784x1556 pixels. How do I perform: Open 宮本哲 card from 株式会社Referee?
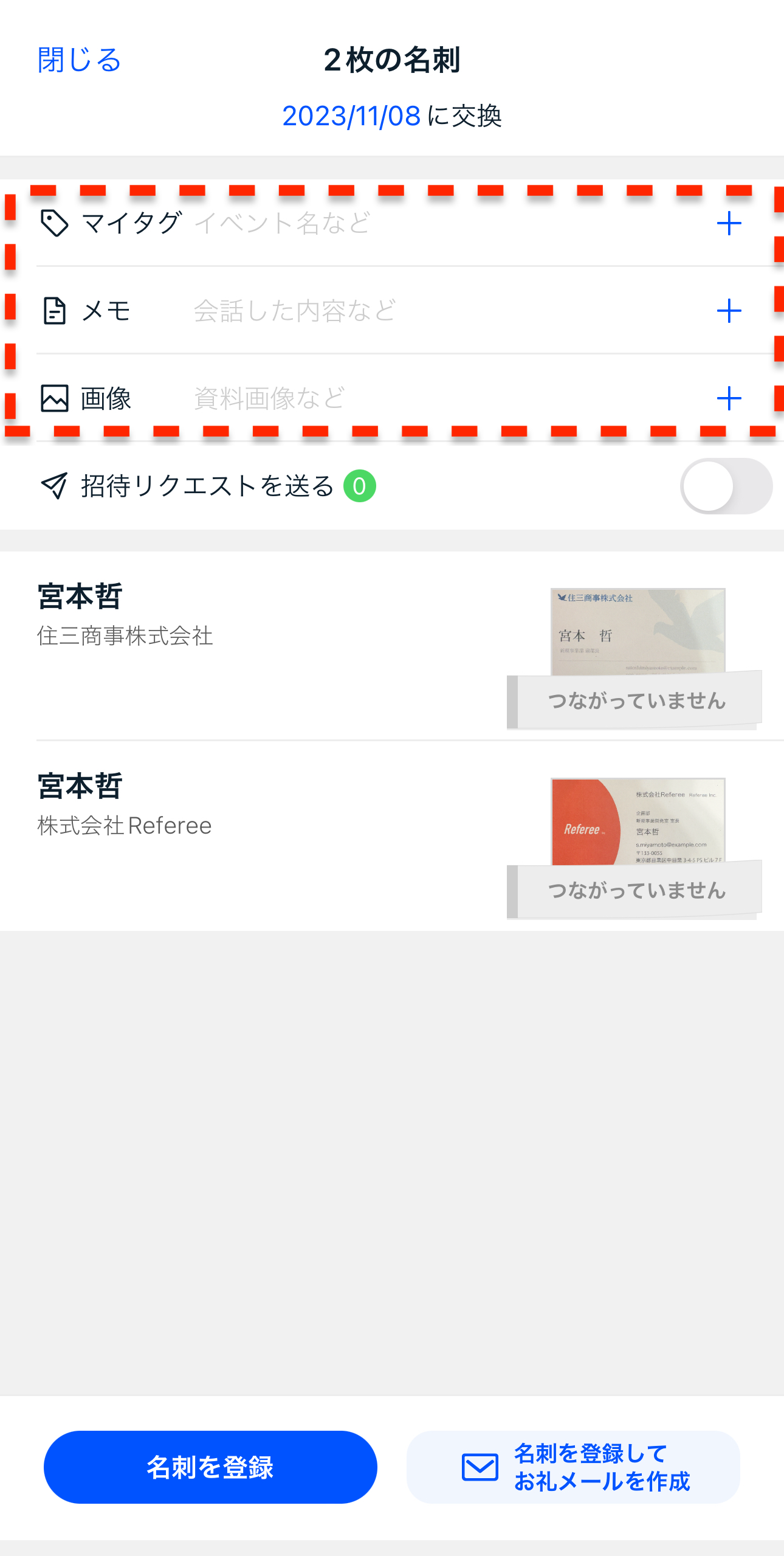243,834
